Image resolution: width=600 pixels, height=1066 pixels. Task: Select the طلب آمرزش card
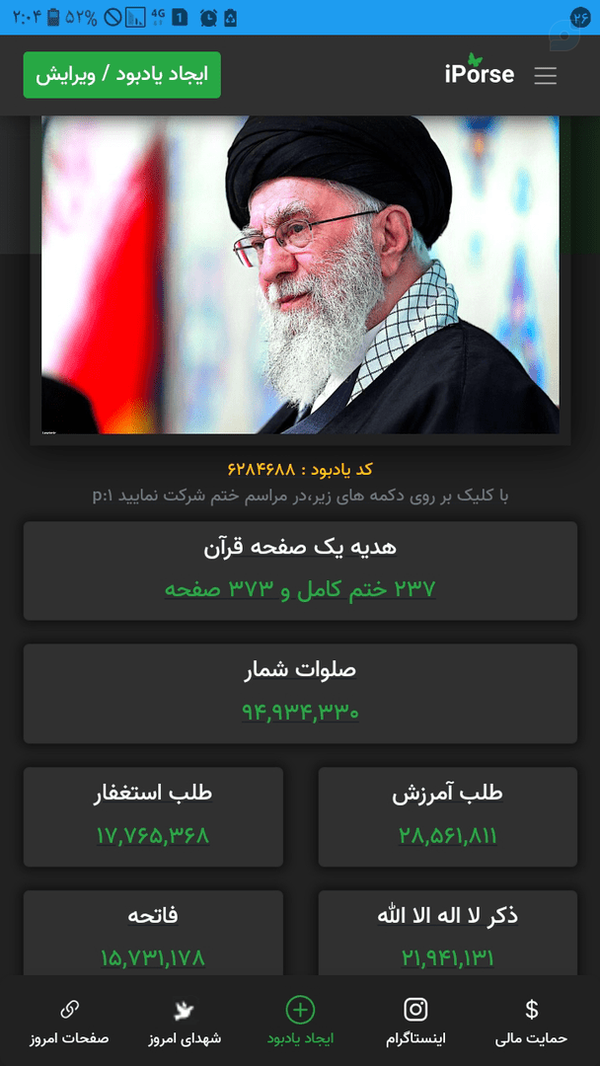tap(448, 816)
